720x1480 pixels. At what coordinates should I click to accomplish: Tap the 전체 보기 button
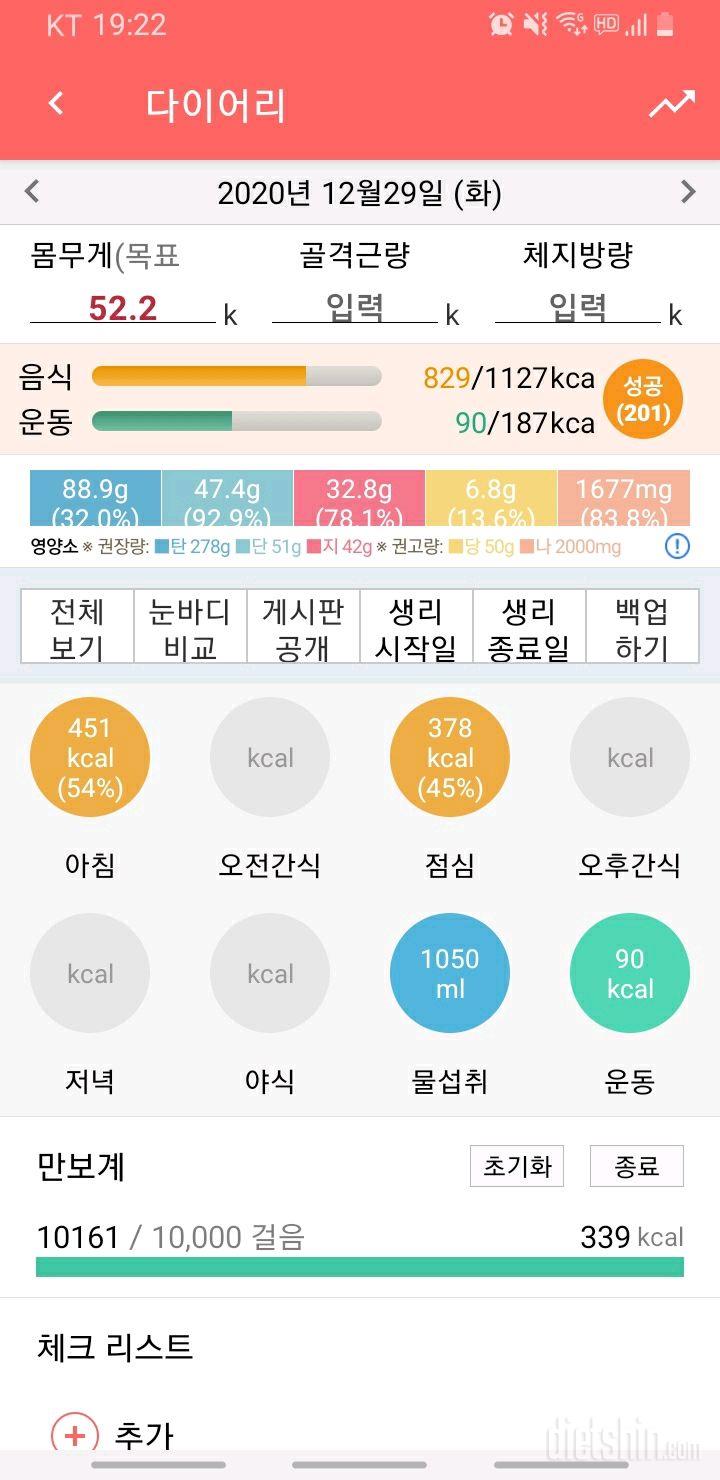click(x=77, y=627)
